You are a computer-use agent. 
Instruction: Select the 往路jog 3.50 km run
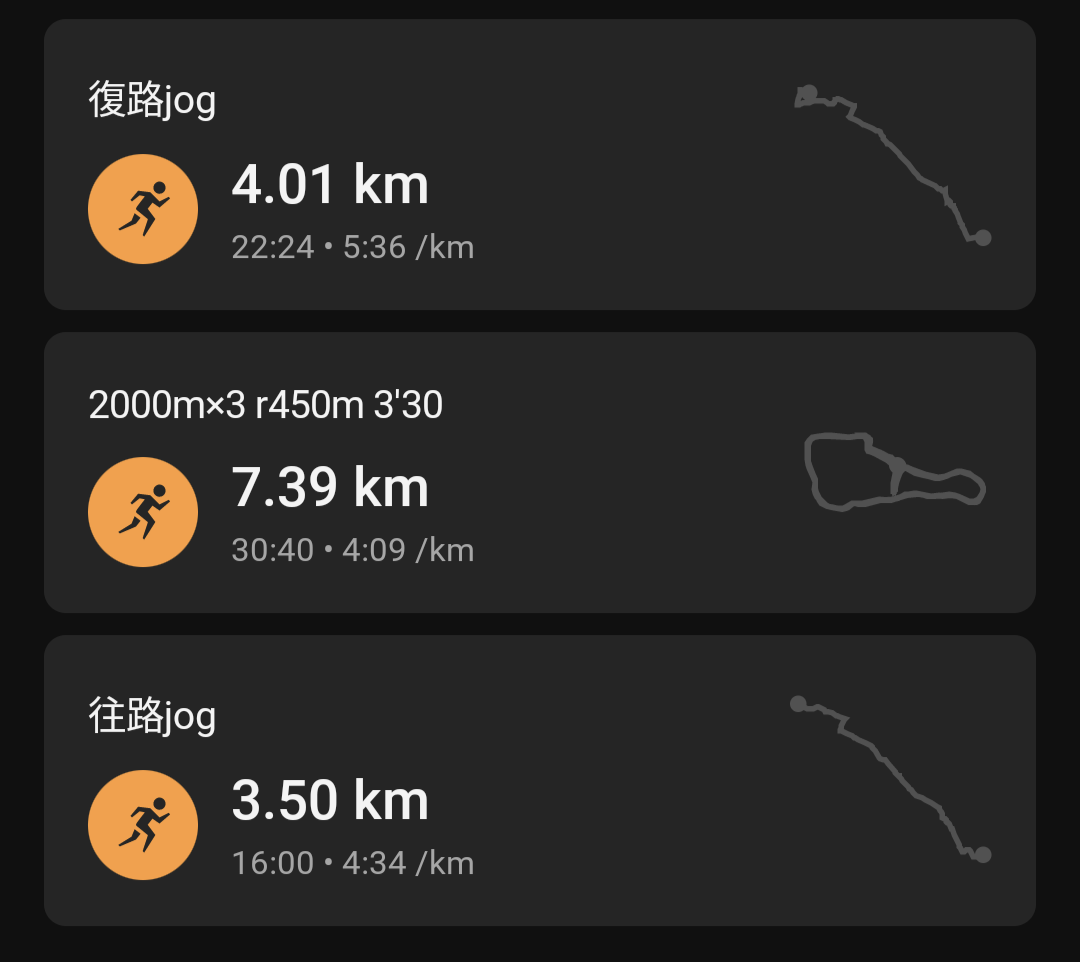click(540, 780)
